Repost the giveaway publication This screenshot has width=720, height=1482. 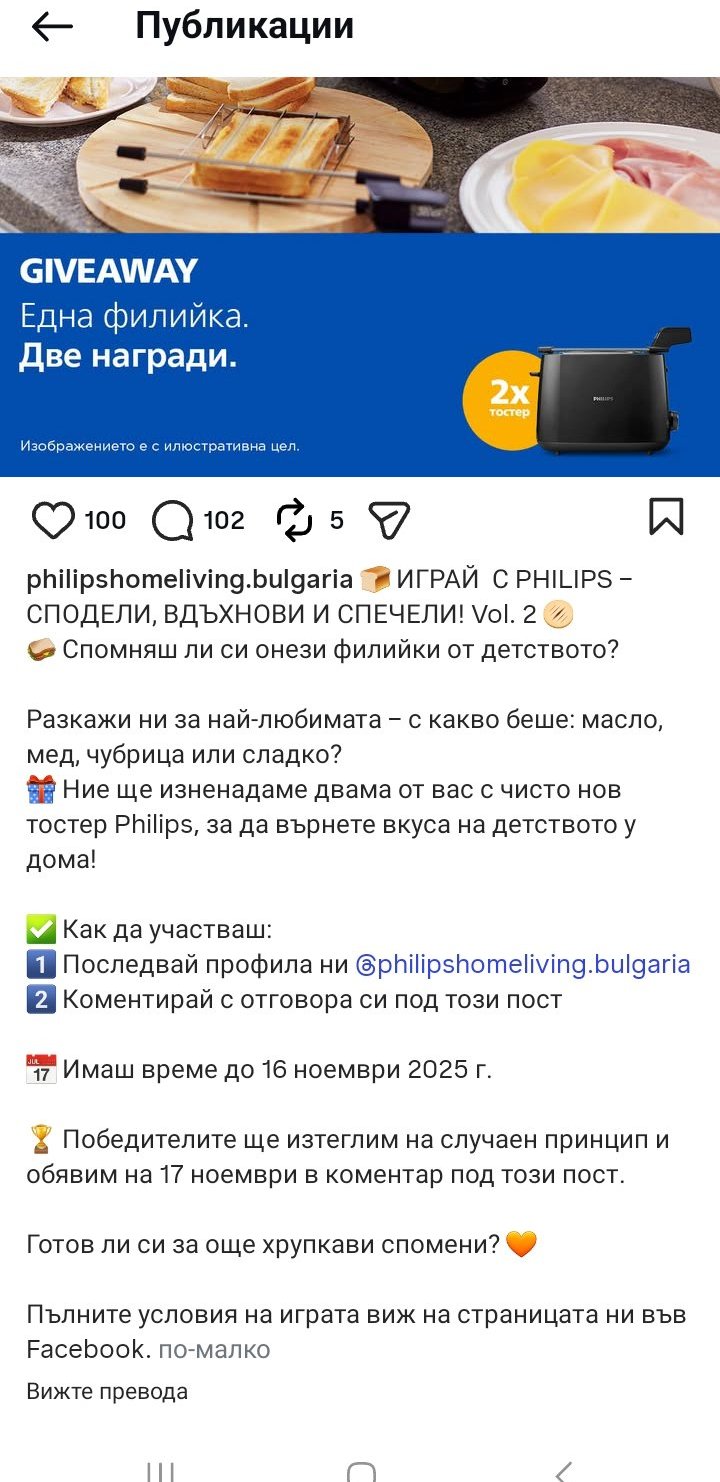pyautogui.click(x=294, y=520)
